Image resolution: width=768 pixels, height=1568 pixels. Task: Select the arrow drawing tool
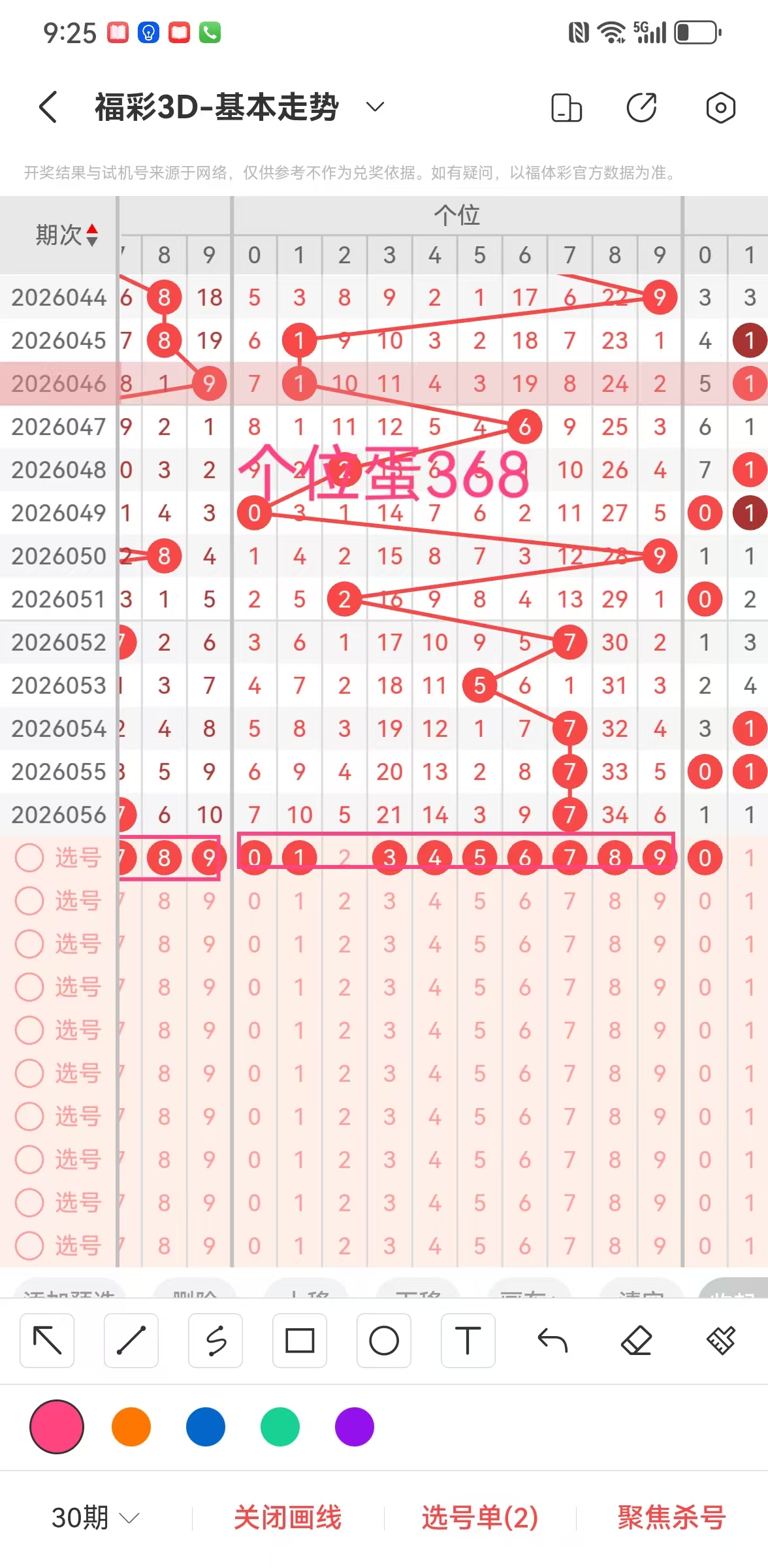[47, 1341]
